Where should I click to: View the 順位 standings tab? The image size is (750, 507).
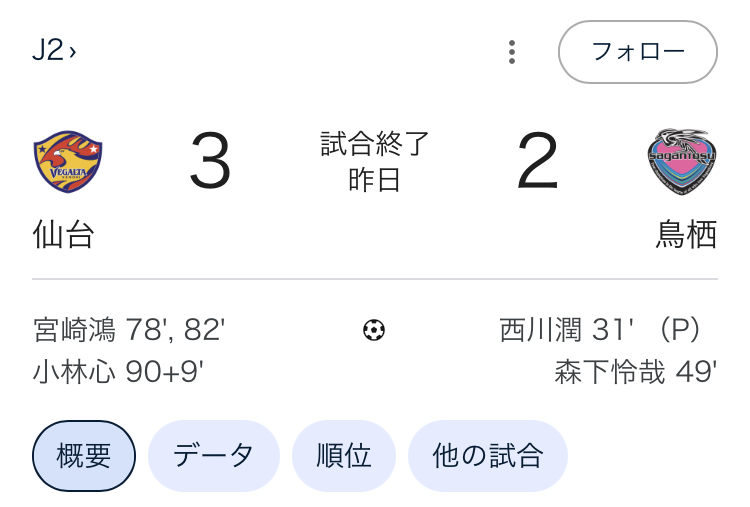point(345,456)
